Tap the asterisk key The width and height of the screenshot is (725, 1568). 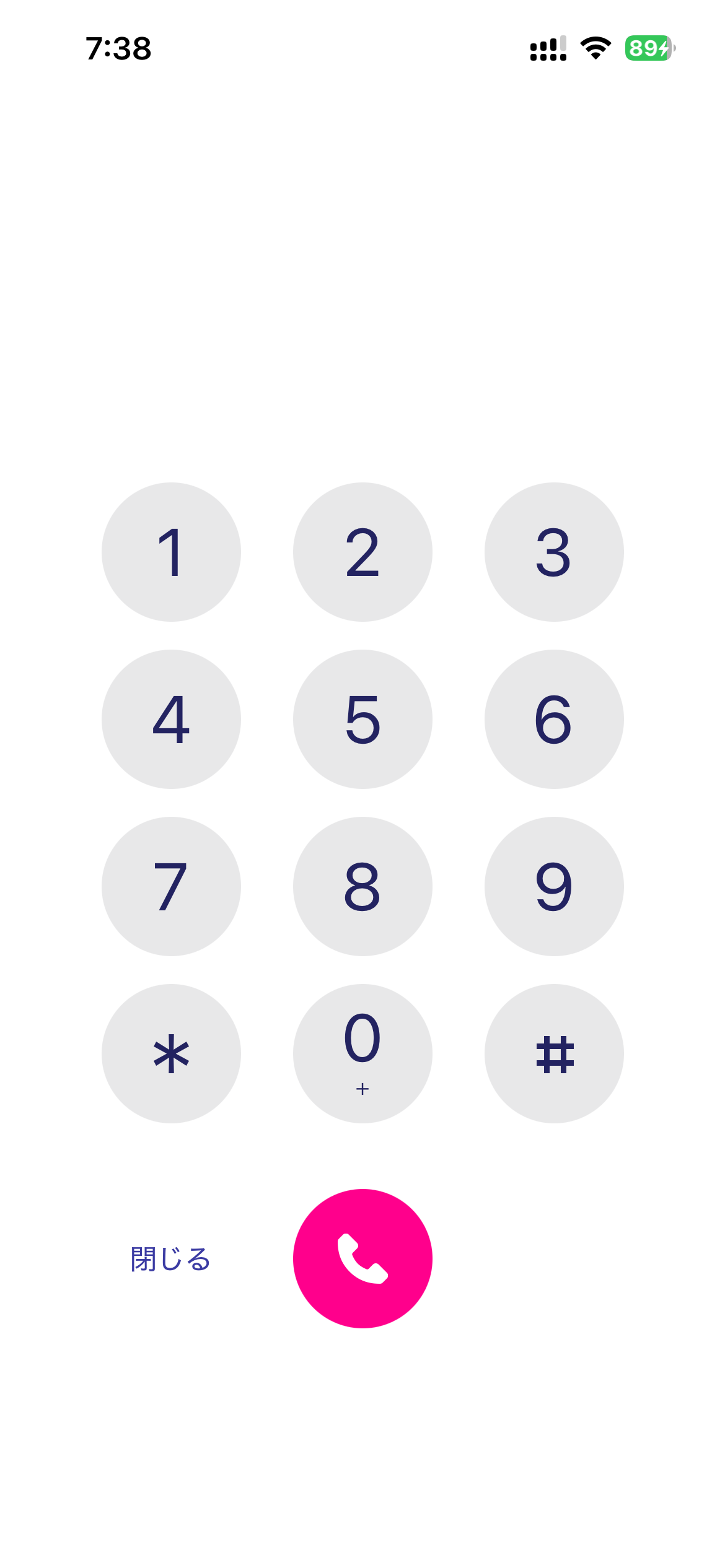coord(171,1053)
